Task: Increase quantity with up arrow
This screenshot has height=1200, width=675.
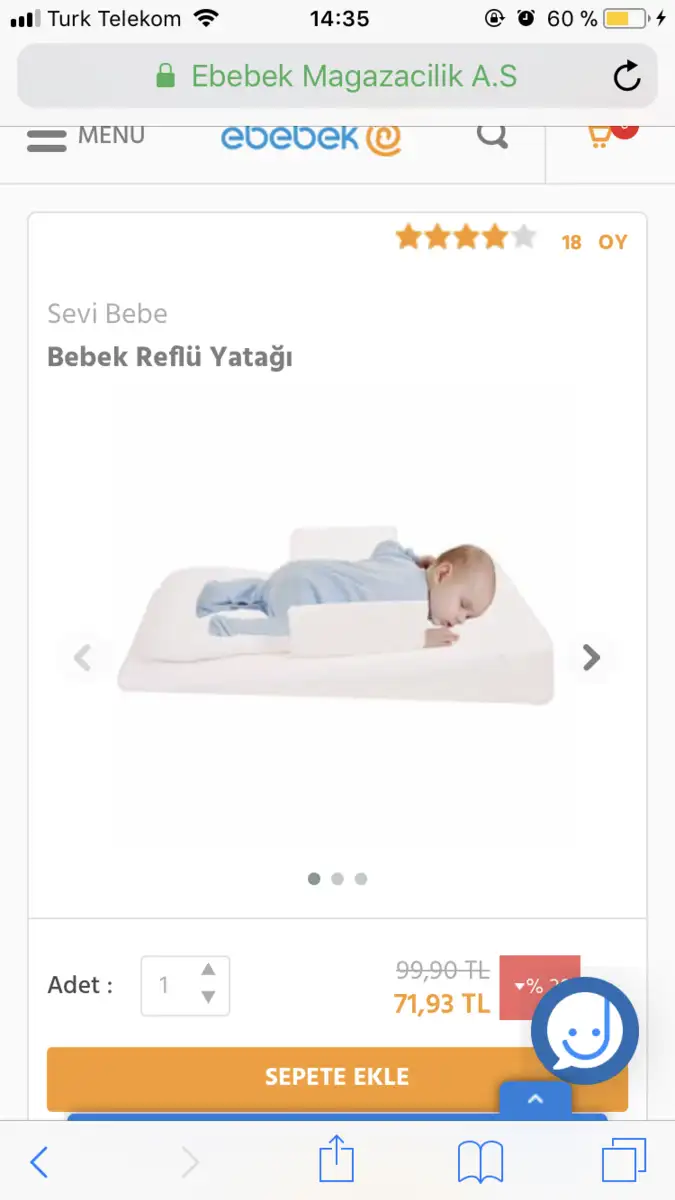Action: tap(208, 970)
